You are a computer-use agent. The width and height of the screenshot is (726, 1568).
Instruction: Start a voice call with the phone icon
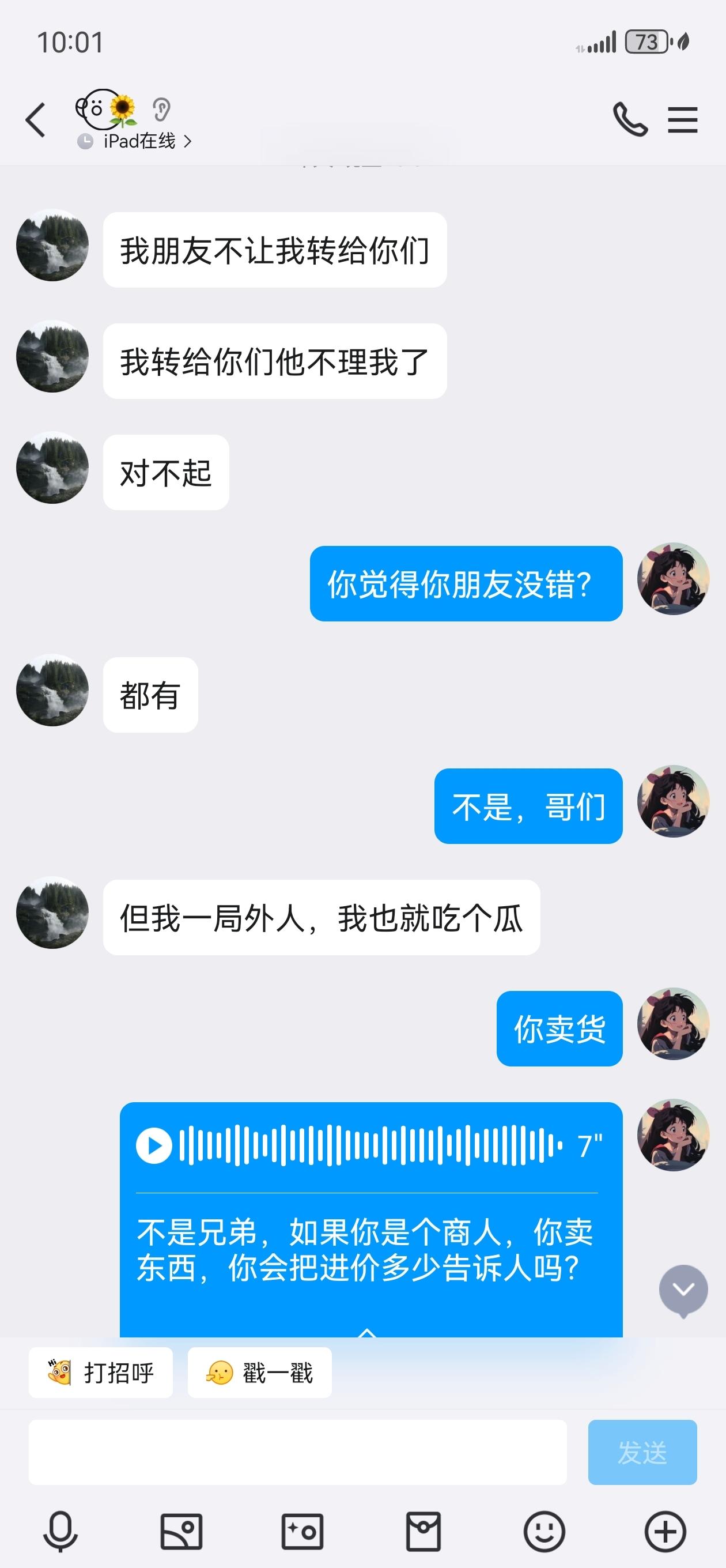[x=630, y=119]
